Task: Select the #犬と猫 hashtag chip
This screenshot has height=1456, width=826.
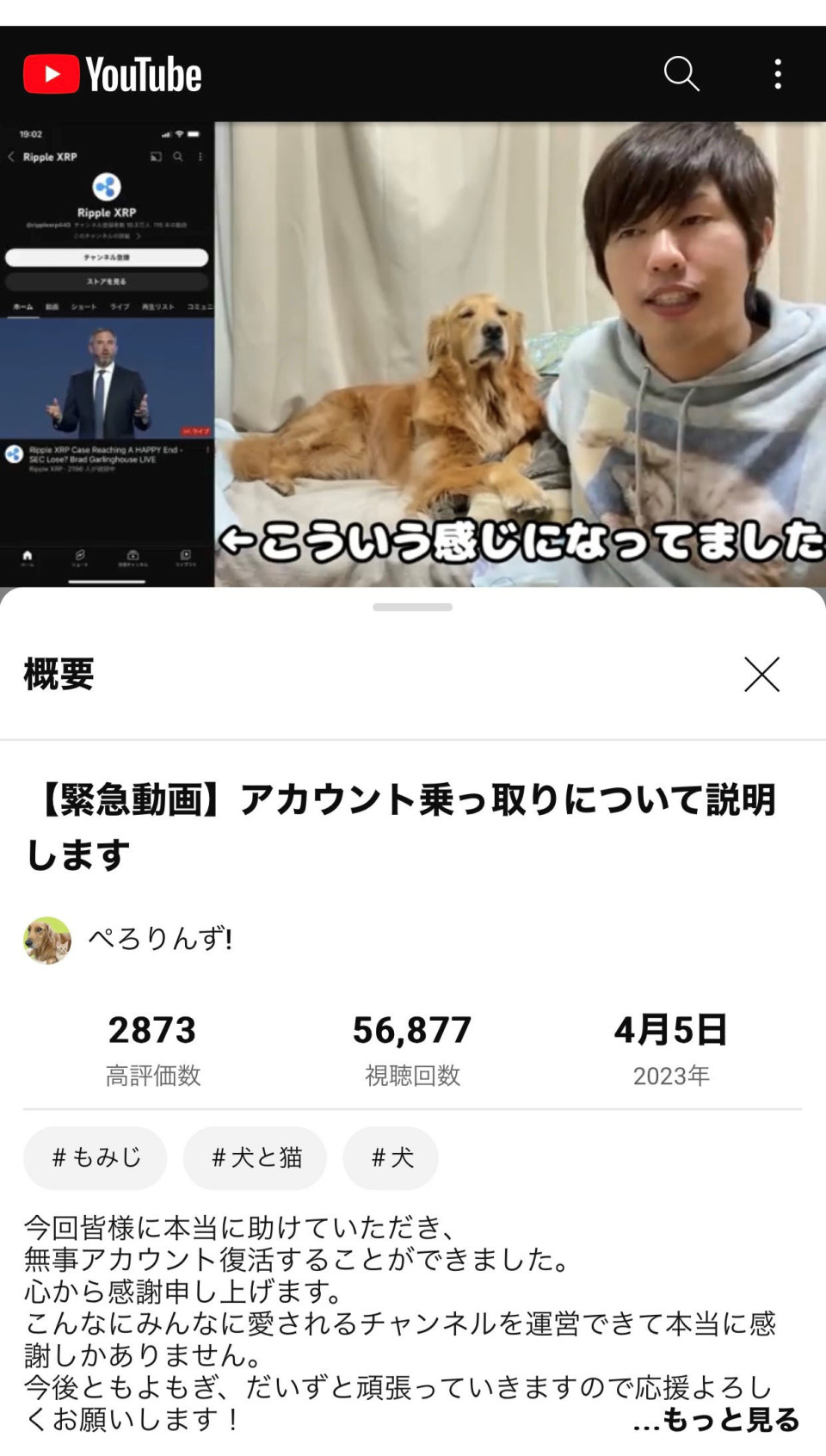Action: click(256, 1157)
